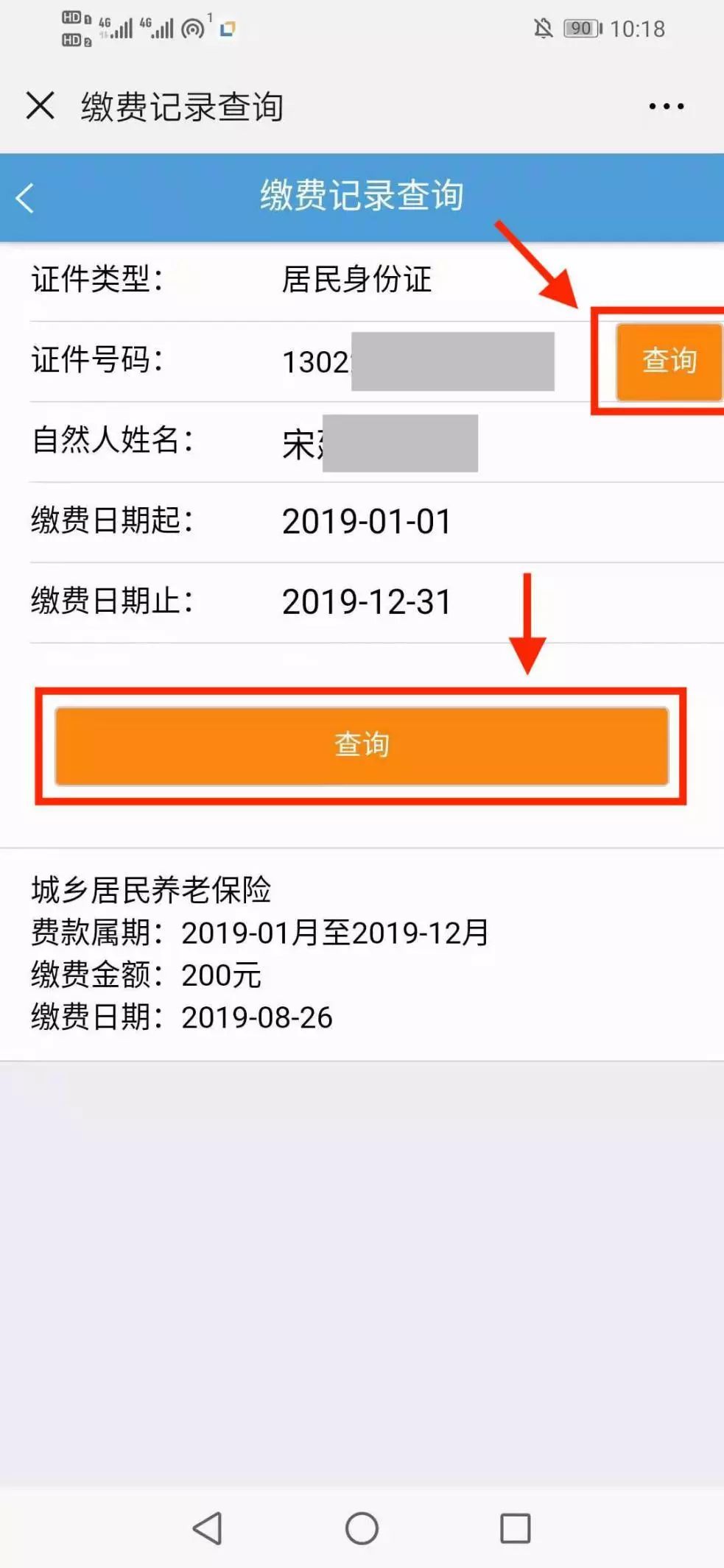724x1568 pixels.
Task: Tap the wide 查询 button under 缴费日期止
Action: pyautogui.click(x=362, y=746)
